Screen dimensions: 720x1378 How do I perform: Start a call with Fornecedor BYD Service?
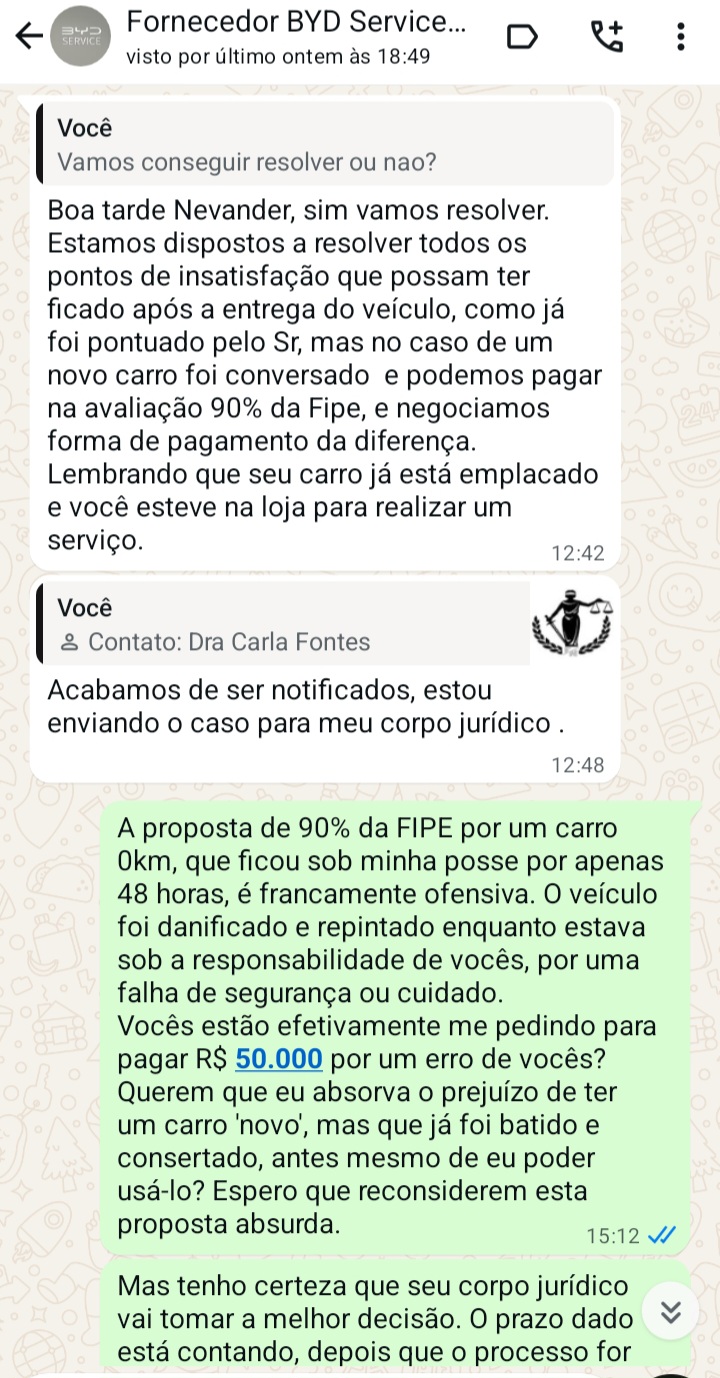pyautogui.click(x=606, y=37)
